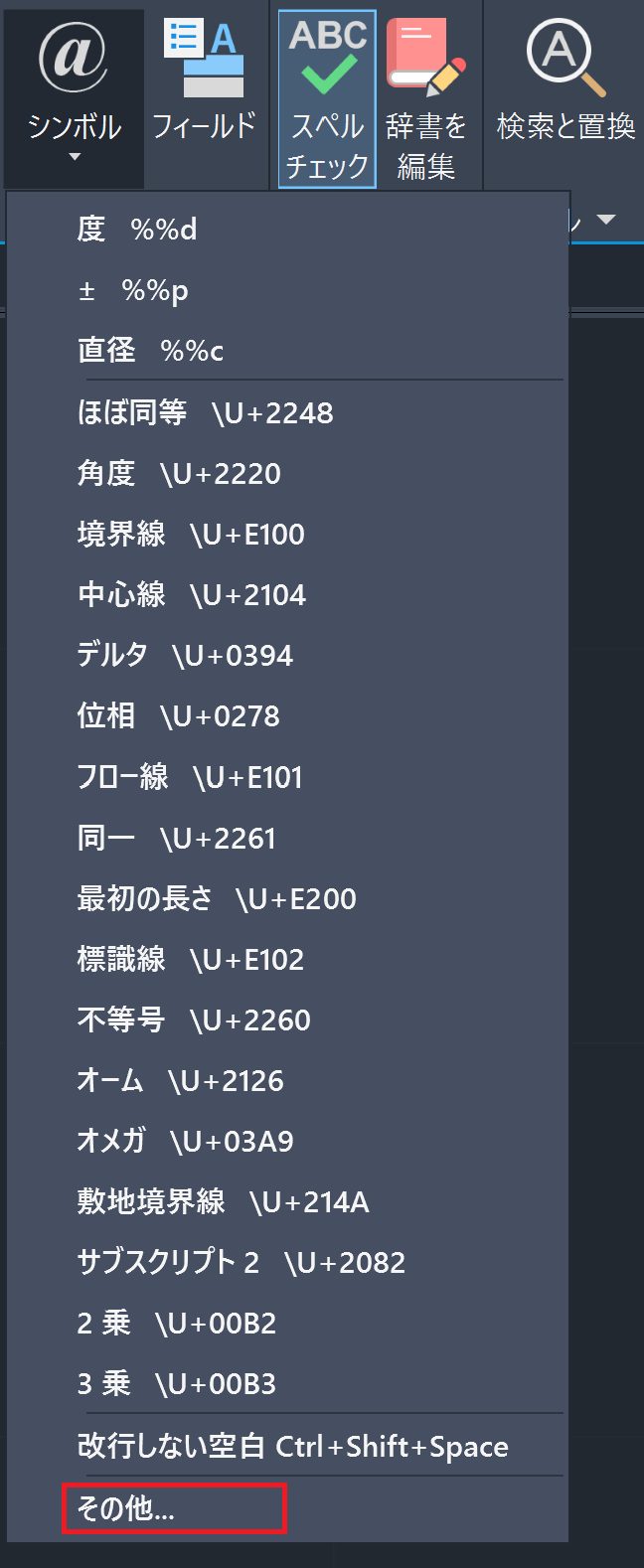Select オーム \U+2126 symbol
This screenshot has width=644, height=1568.
[x=180, y=1081]
